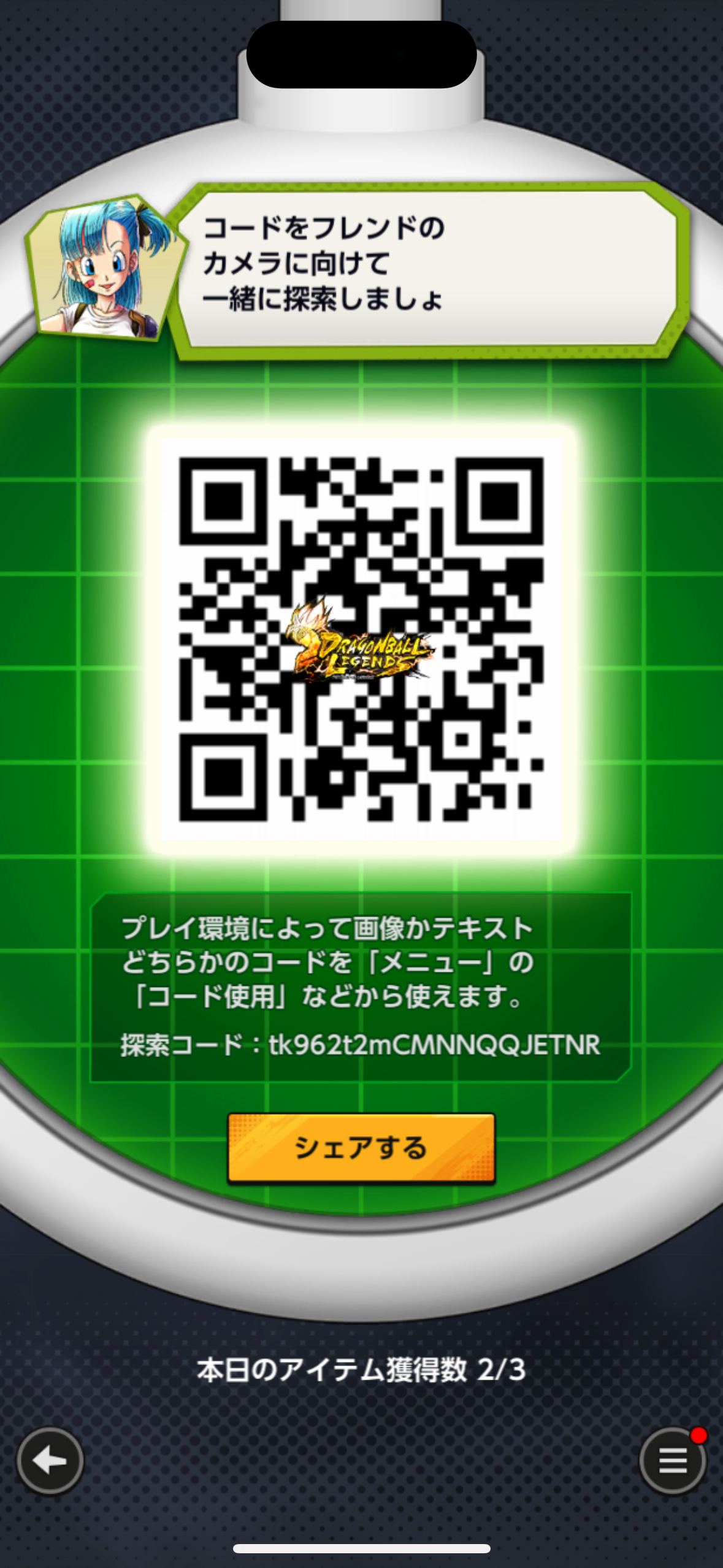Go back with the arrow button
This screenshot has height=1568, width=723.
coord(50,1461)
